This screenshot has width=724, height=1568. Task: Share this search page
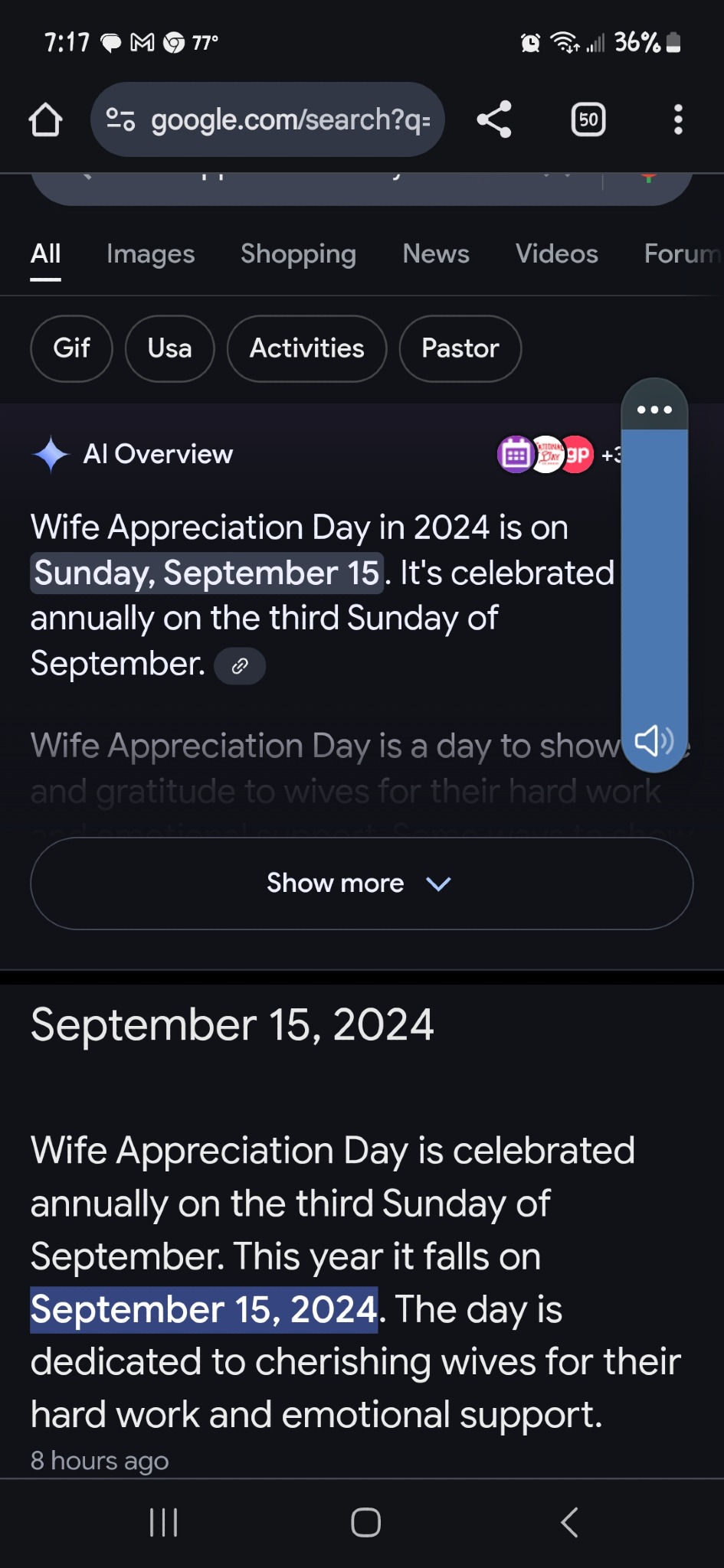[x=494, y=120]
